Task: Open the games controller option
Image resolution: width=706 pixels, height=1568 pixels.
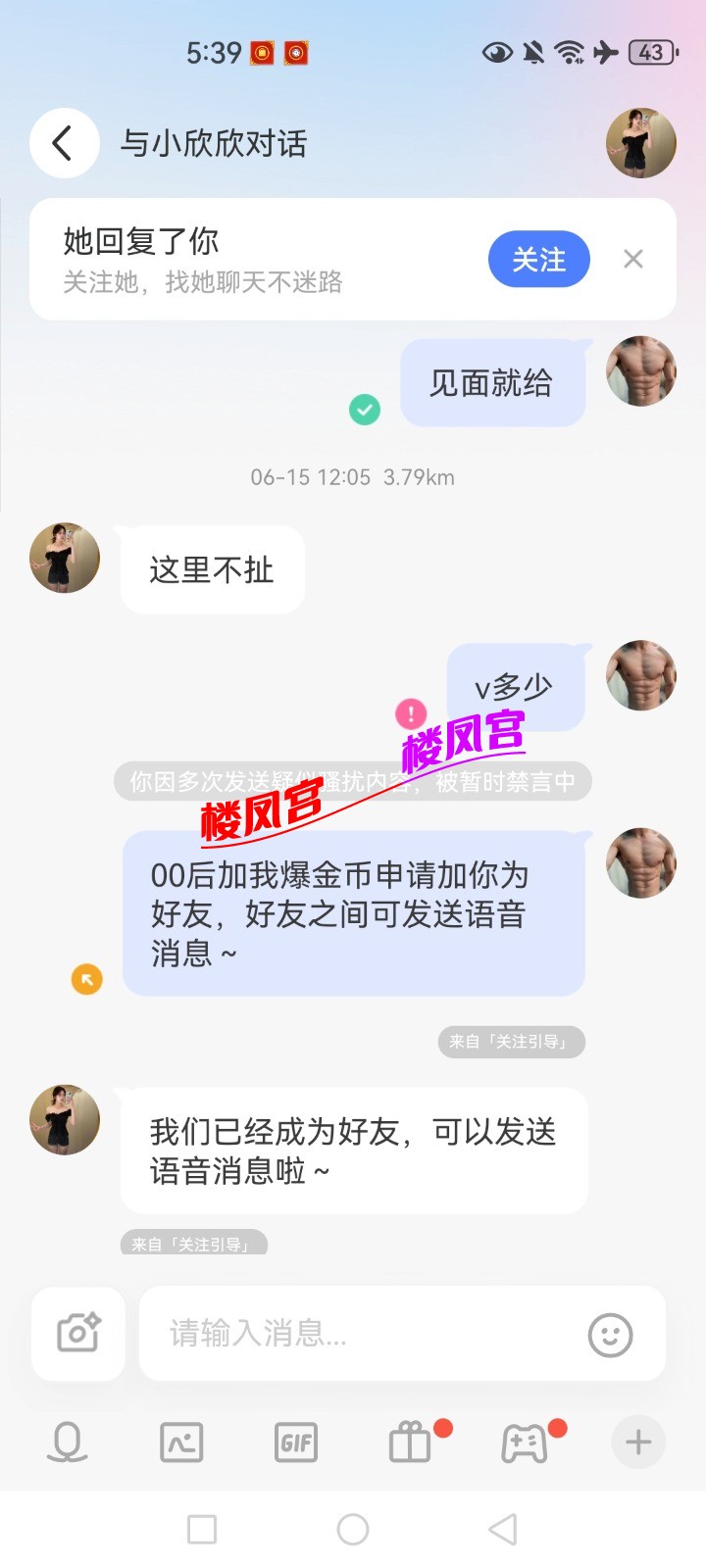Action: coord(525,1443)
